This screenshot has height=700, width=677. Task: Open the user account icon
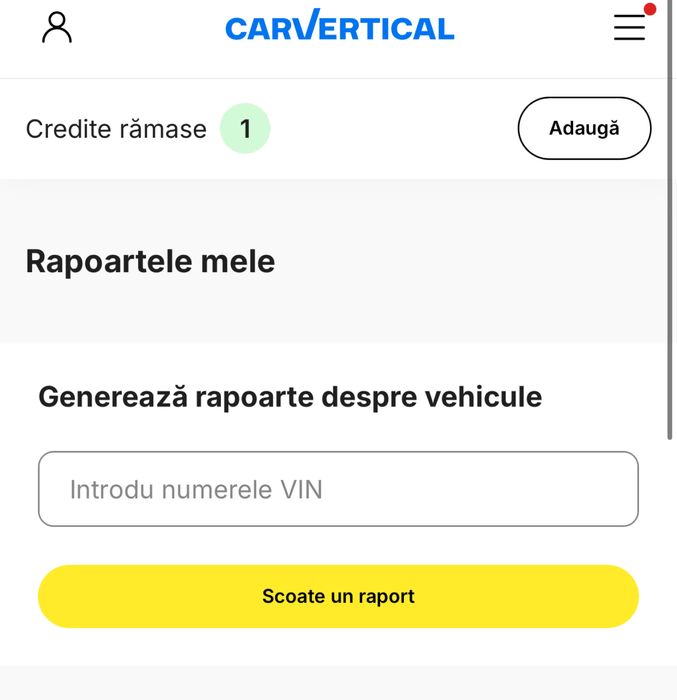[58, 28]
